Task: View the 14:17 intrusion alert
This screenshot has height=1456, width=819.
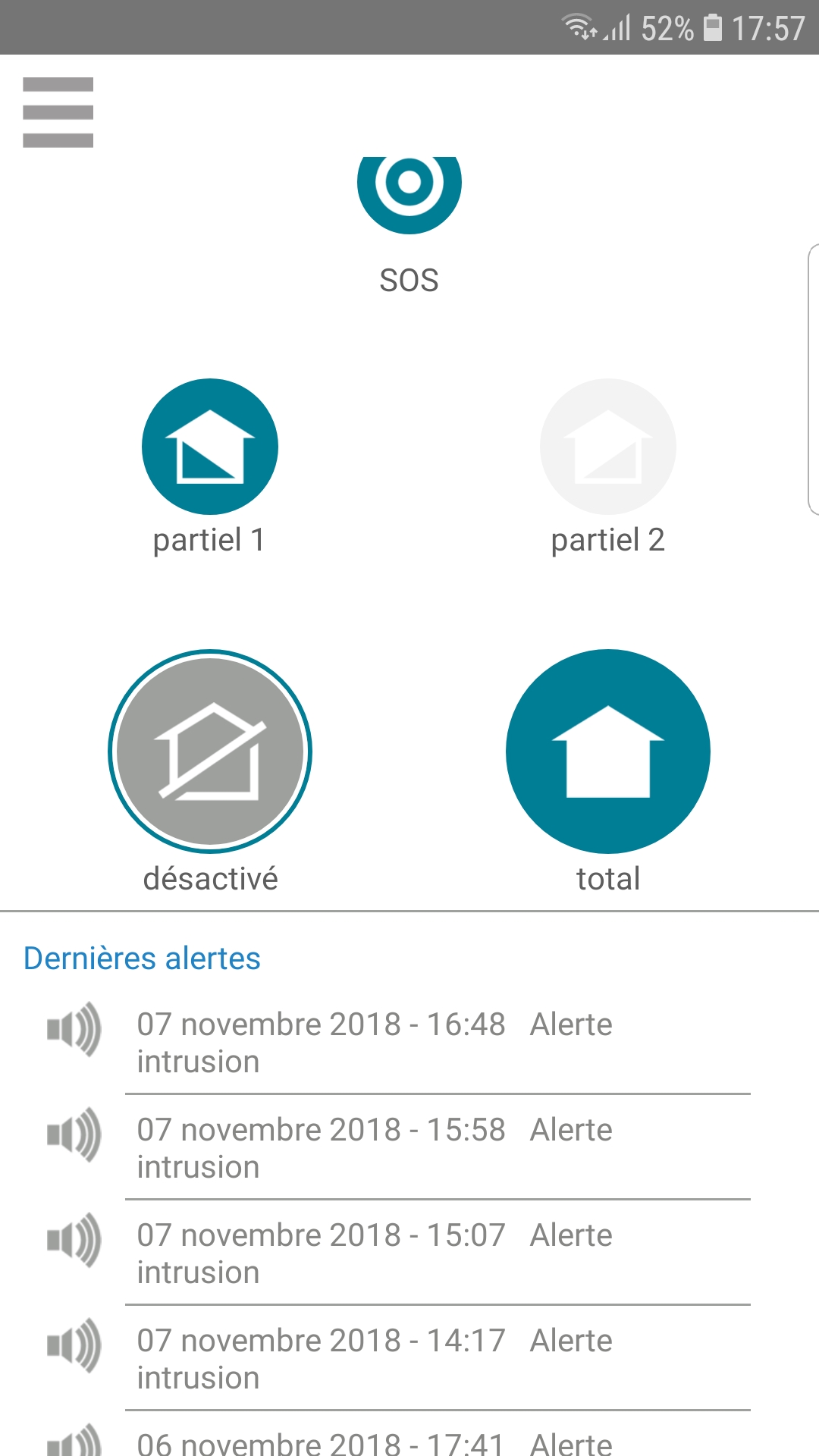Action: [375, 1359]
